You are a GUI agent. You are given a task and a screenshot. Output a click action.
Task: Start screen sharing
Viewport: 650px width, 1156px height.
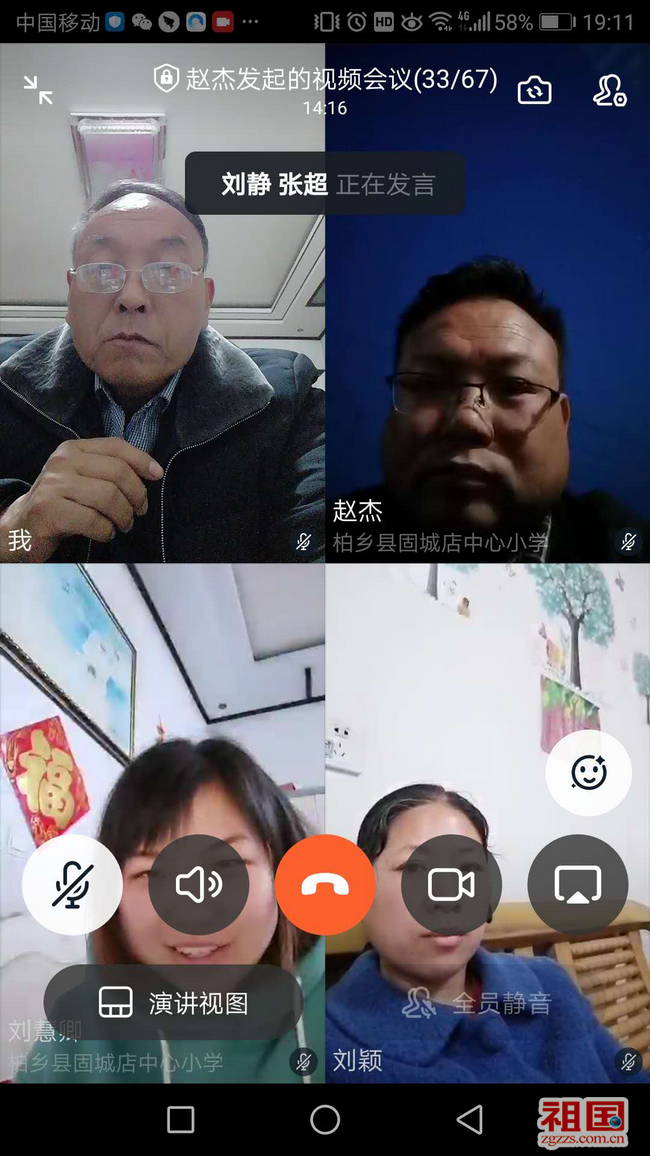(578, 885)
